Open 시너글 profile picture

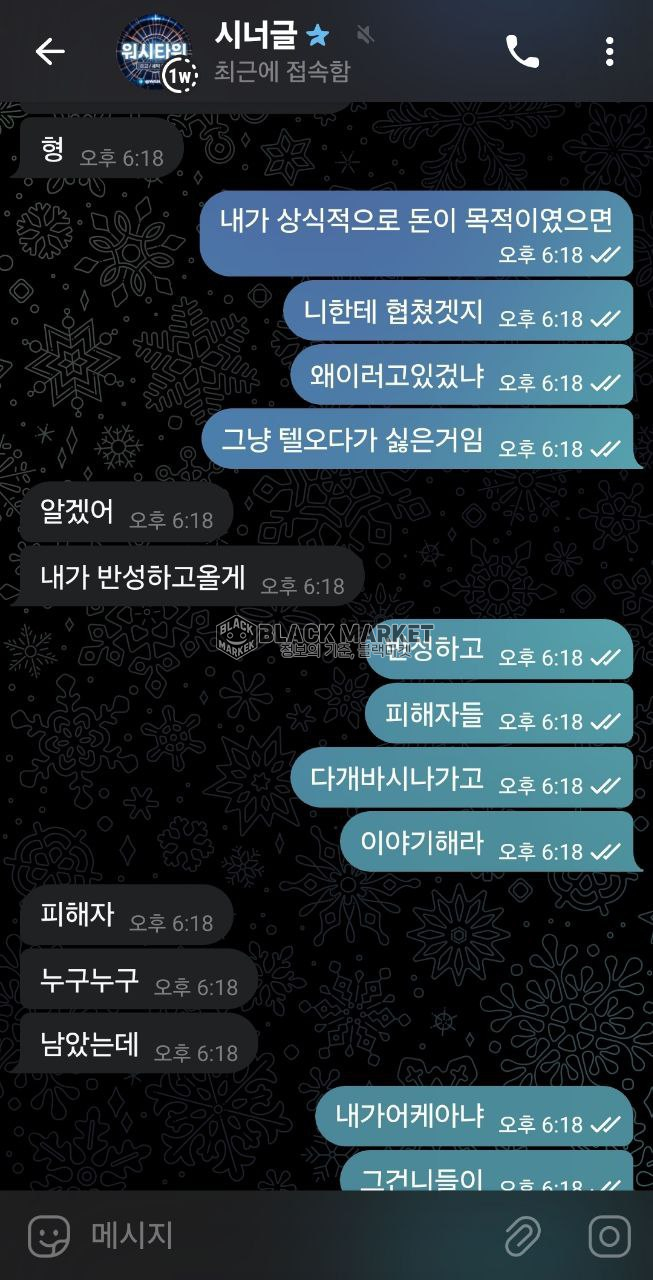pos(155,54)
